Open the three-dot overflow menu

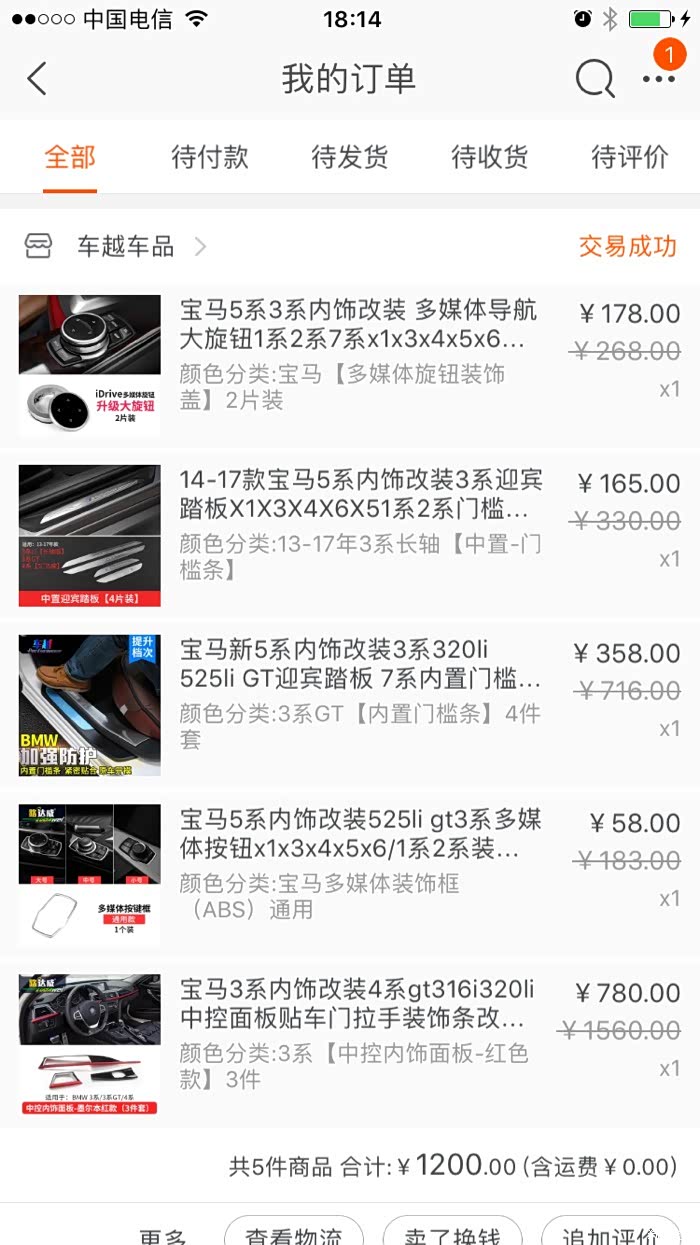coord(659,79)
